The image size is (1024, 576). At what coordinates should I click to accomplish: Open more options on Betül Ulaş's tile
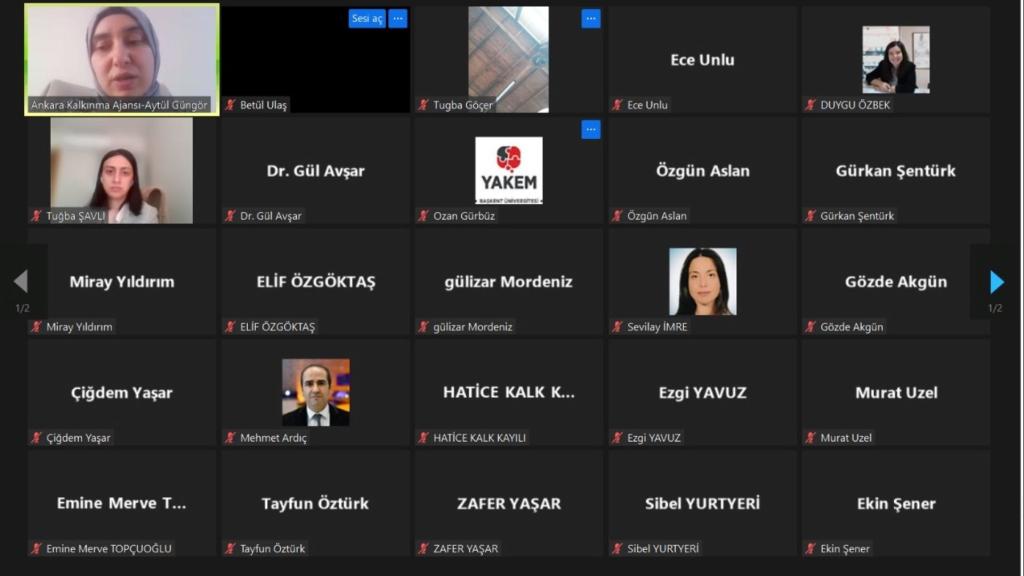[398, 18]
